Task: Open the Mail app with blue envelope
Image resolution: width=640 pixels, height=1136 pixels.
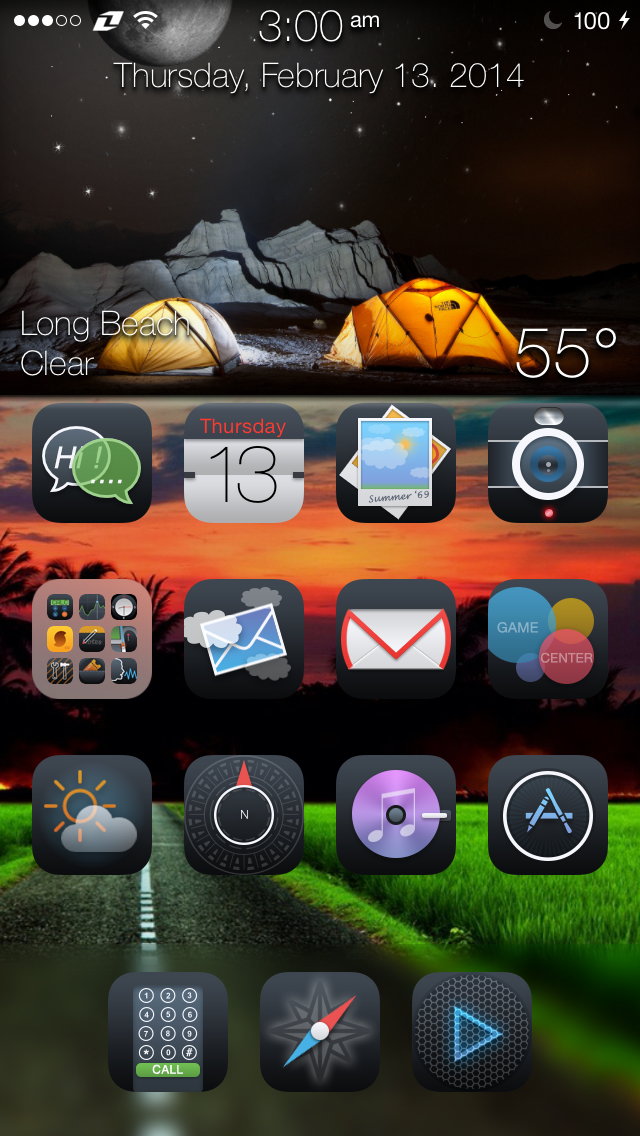Action: point(244,638)
